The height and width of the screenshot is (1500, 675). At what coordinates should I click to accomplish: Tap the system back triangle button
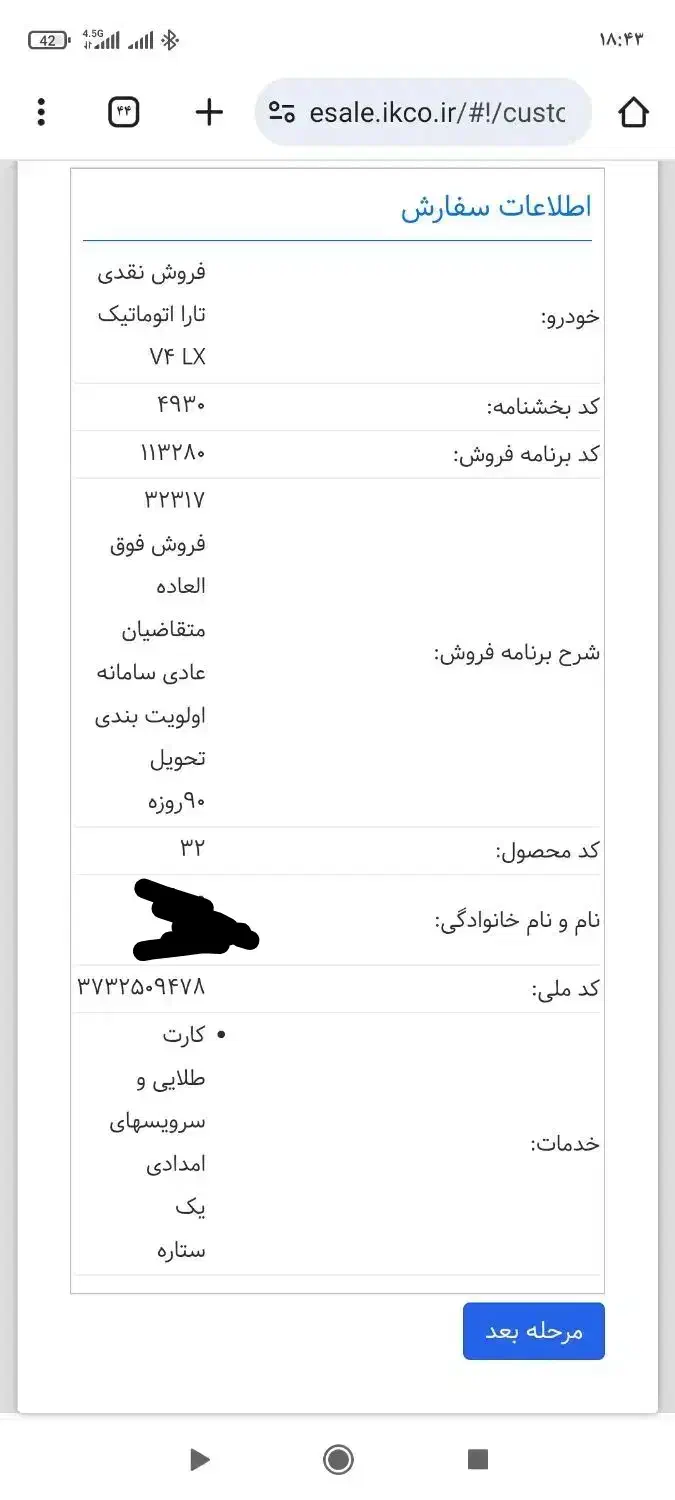tap(200, 1460)
